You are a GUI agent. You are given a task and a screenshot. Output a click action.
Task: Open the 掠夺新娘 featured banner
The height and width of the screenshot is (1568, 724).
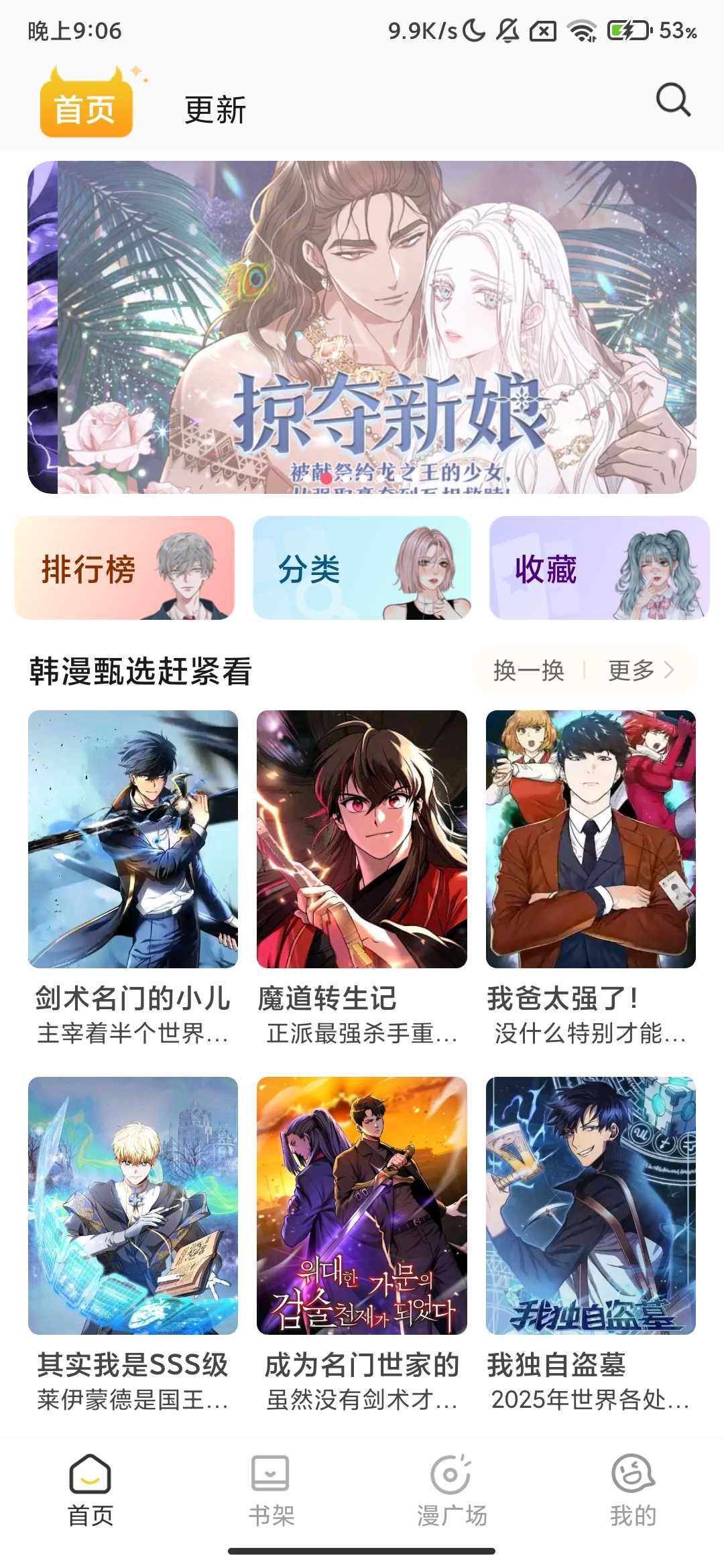pos(362,327)
